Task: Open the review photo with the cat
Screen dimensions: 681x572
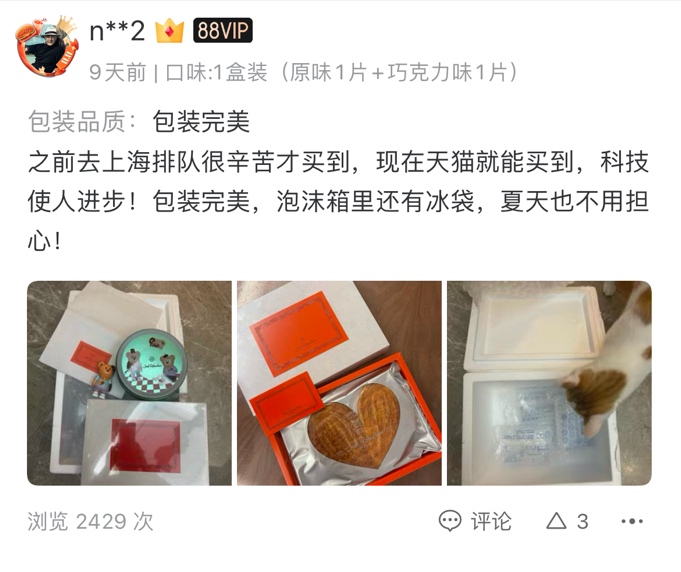Action: [549, 383]
